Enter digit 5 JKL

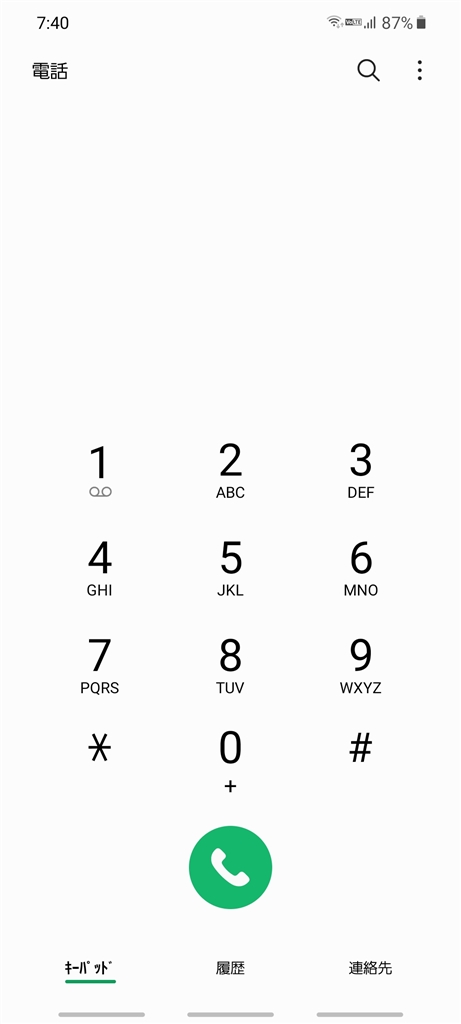pyautogui.click(x=230, y=569)
